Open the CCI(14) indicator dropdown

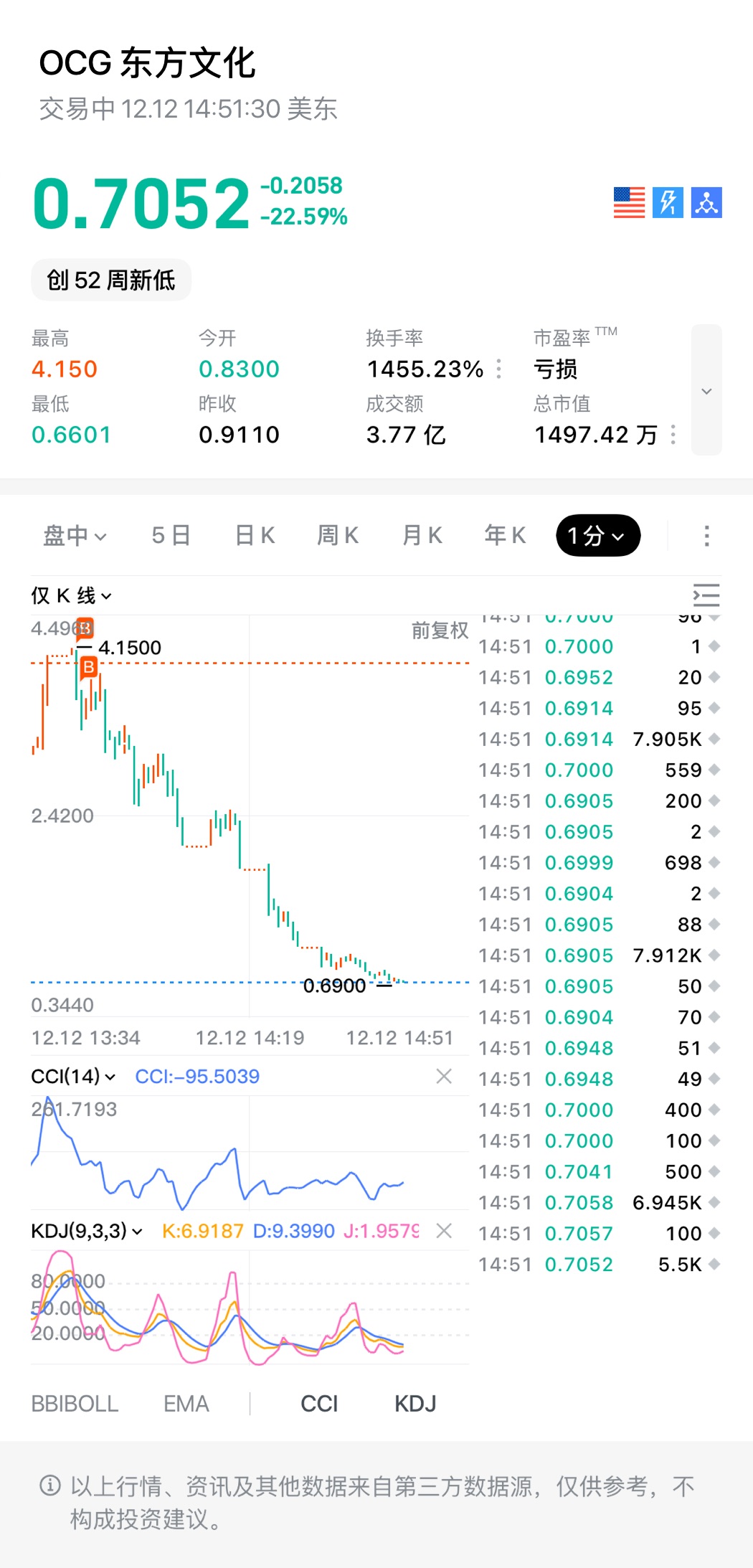pyautogui.click(x=73, y=1076)
